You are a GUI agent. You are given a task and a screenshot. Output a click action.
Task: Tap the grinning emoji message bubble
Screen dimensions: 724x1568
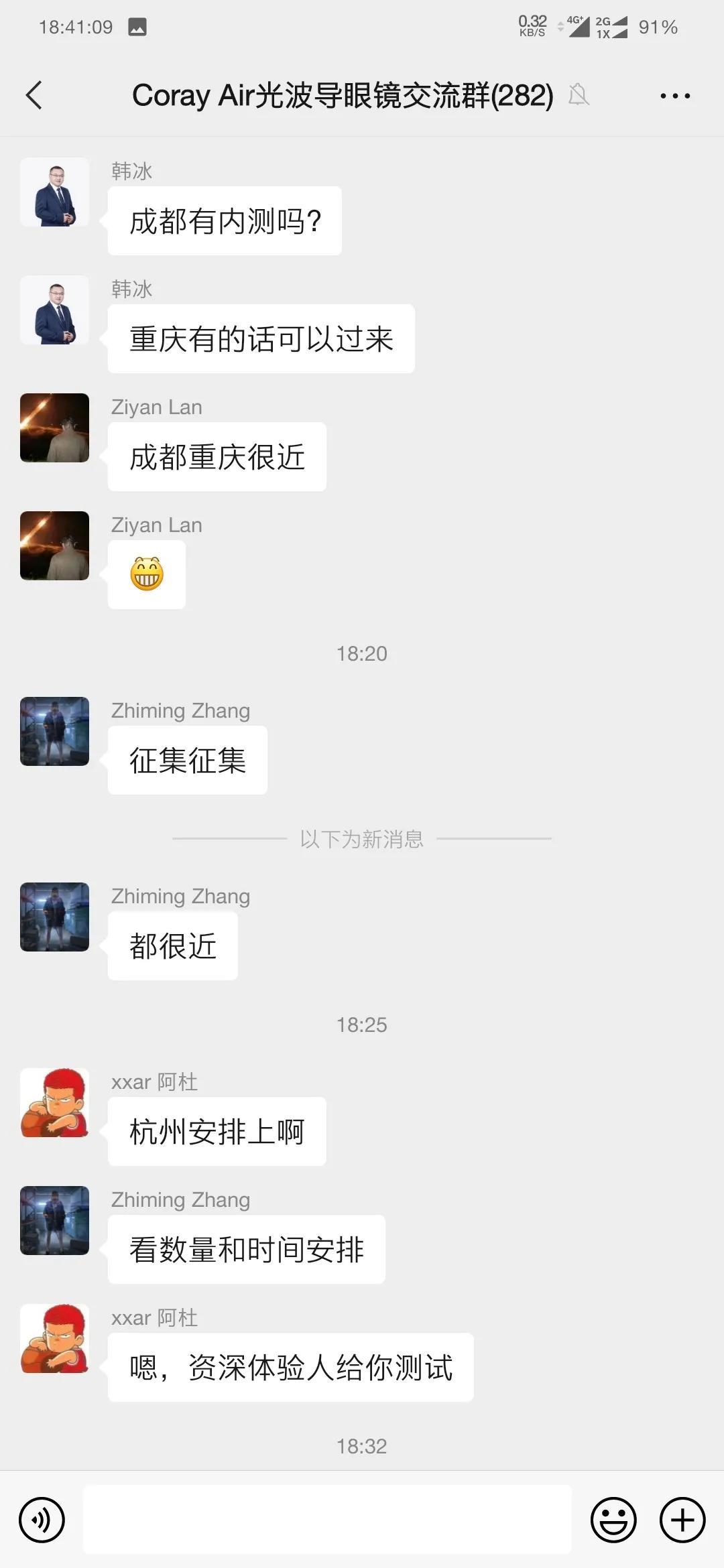145,576
